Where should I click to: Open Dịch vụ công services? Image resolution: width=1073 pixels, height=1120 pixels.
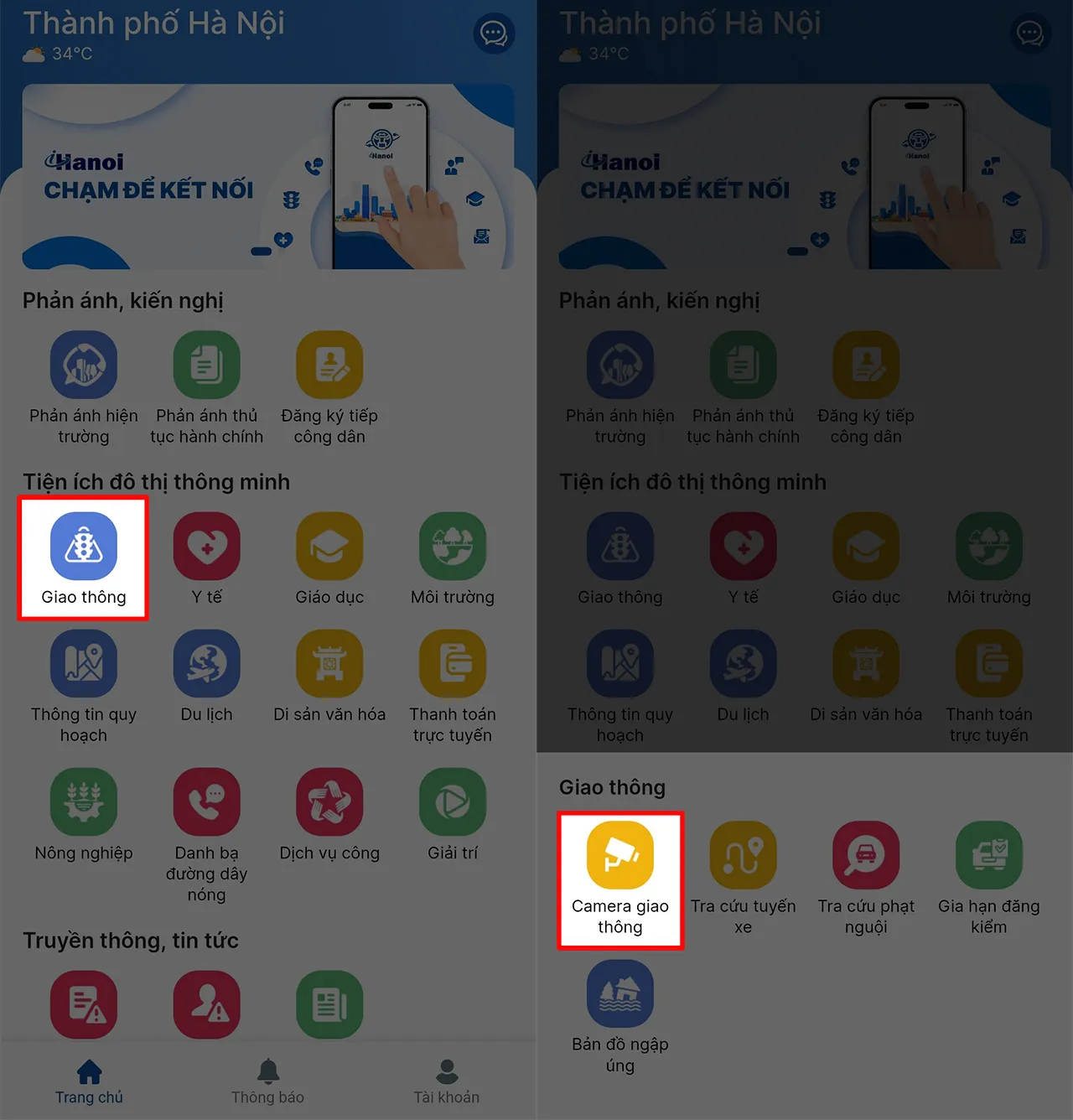point(329,802)
